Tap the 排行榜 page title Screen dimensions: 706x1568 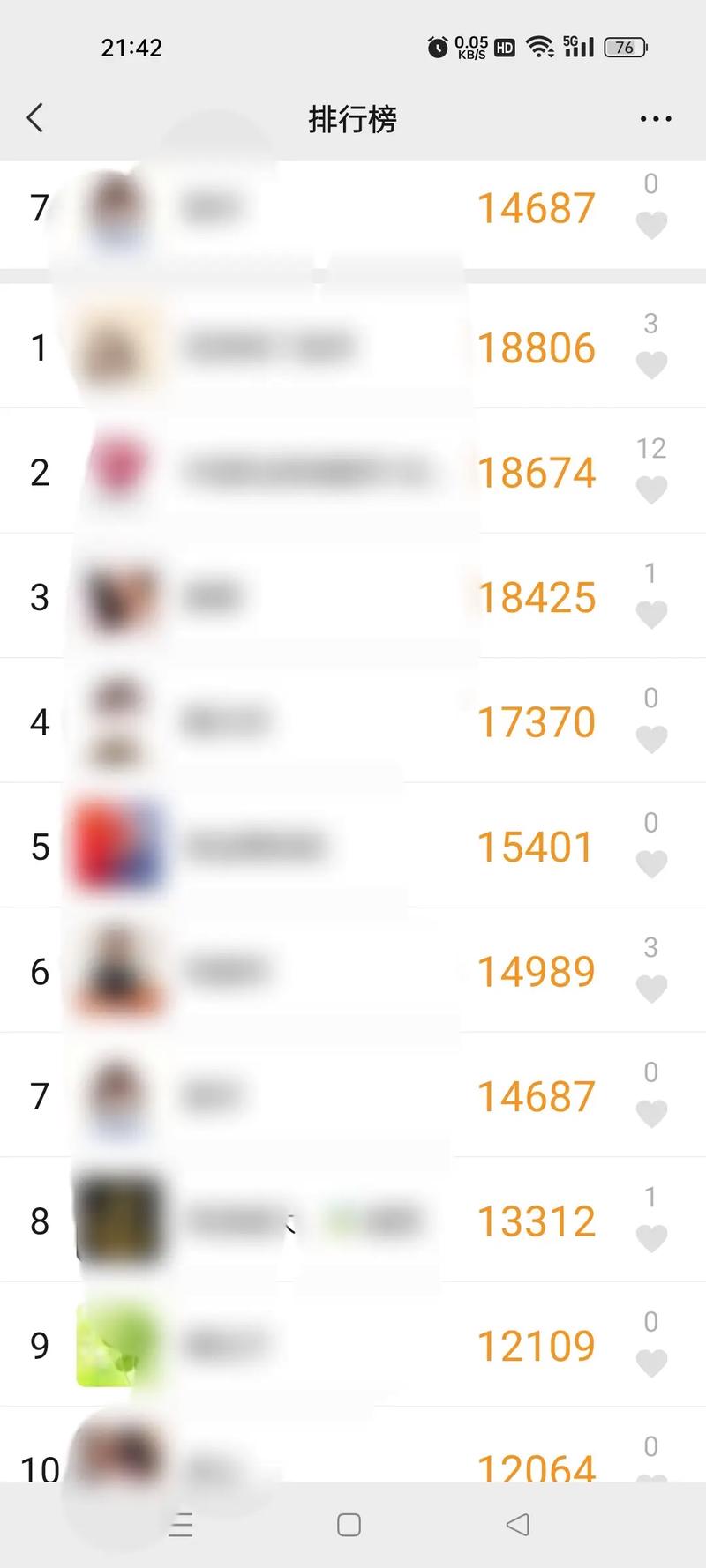click(x=352, y=117)
